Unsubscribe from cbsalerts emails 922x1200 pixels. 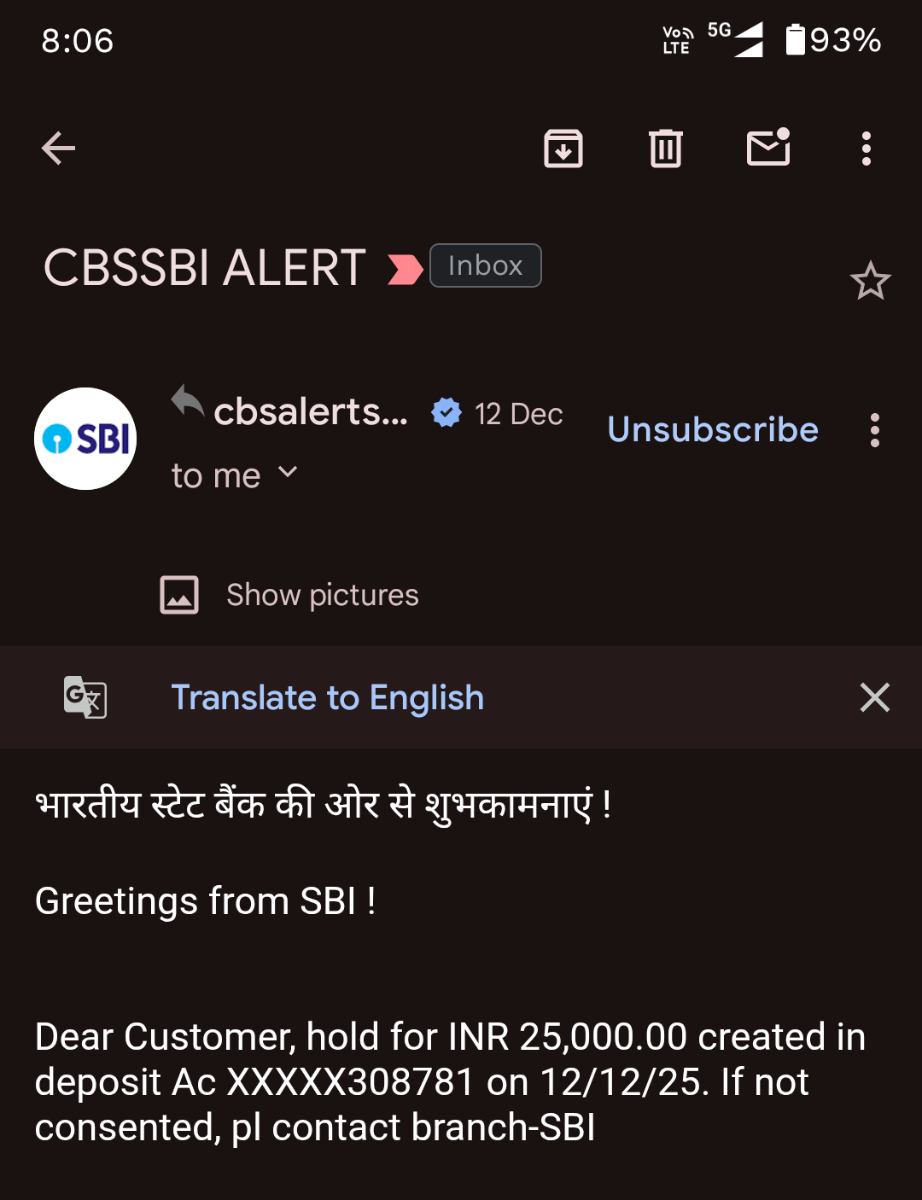coord(712,429)
